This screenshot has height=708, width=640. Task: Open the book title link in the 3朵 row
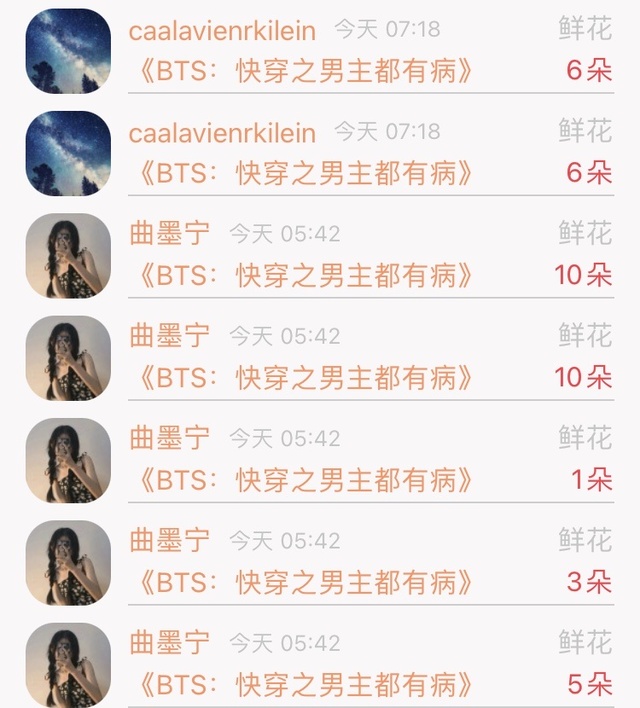[303, 582]
